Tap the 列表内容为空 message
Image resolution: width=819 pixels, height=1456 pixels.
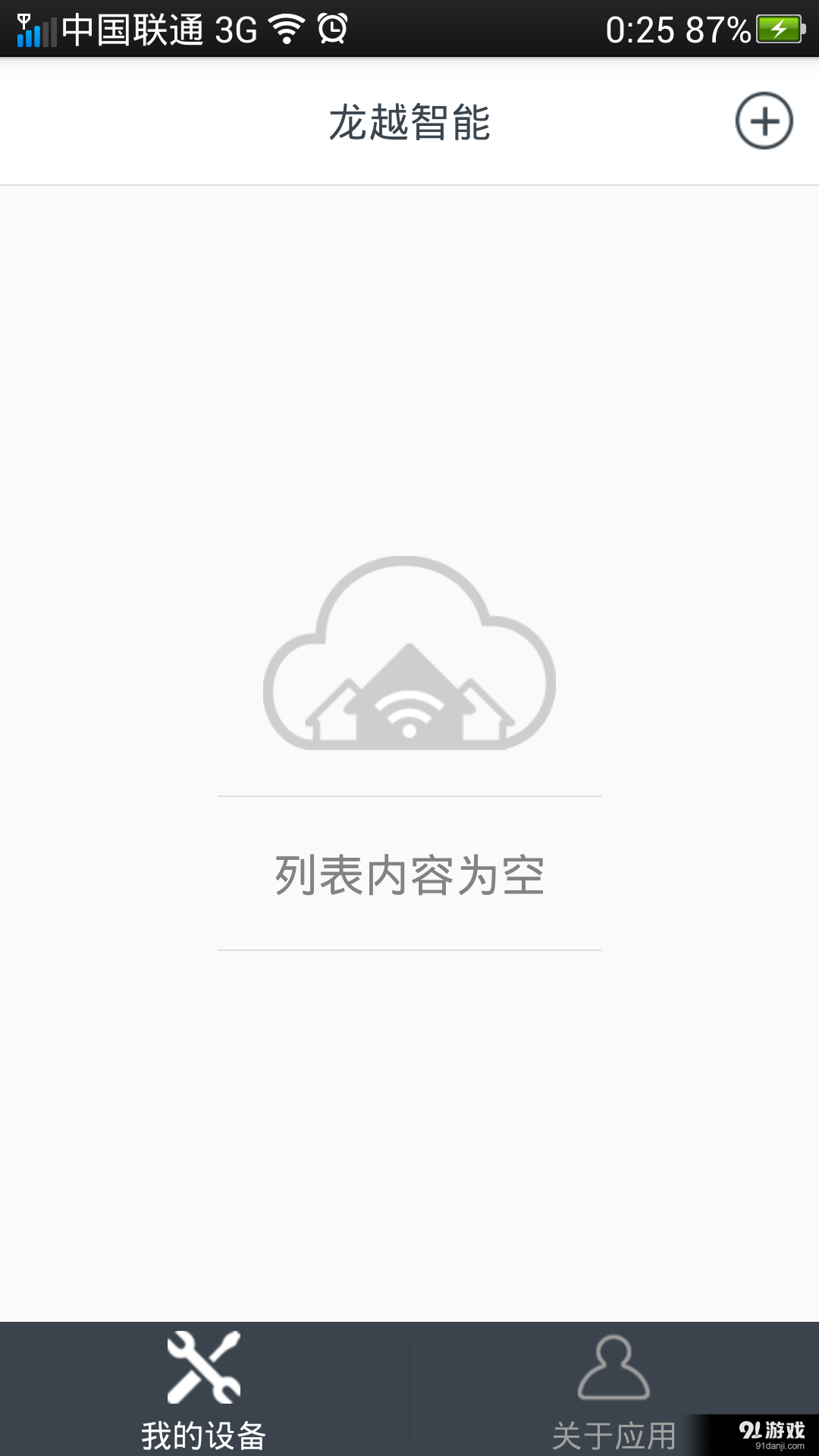(409, 874)
